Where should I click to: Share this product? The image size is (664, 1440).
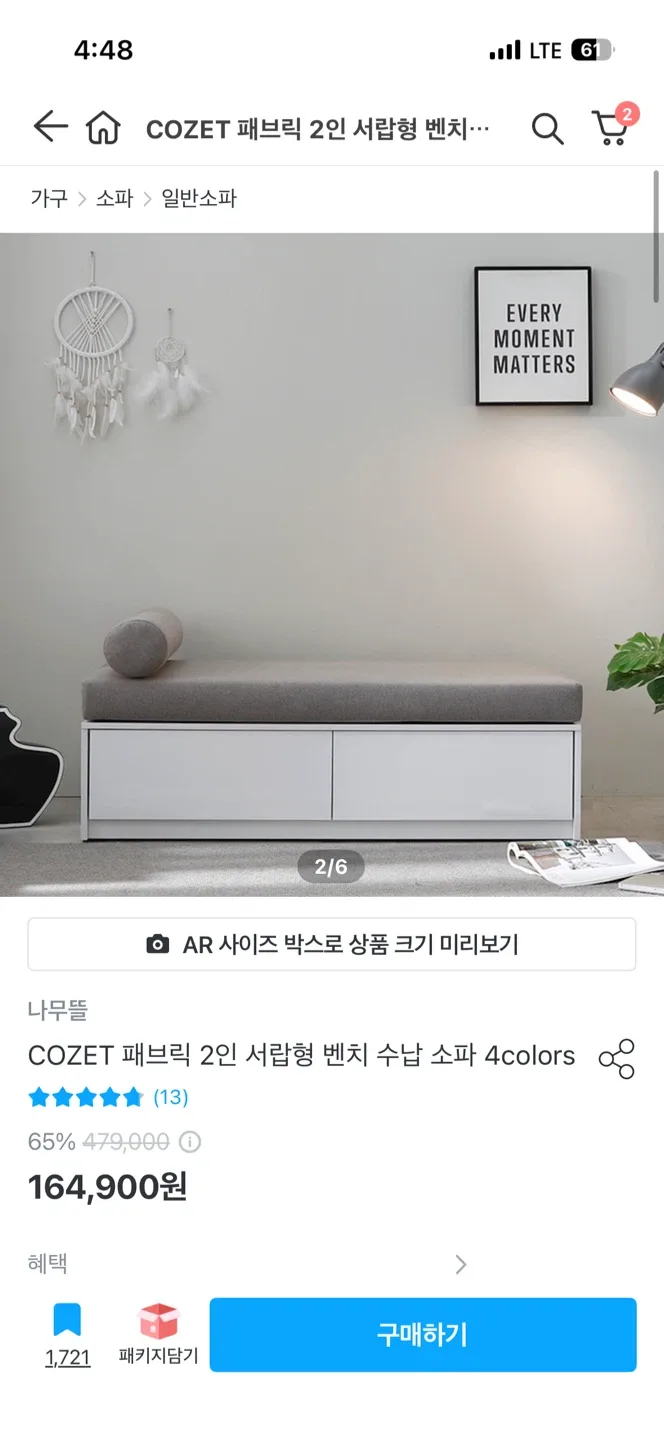[x=616, y=1058]
